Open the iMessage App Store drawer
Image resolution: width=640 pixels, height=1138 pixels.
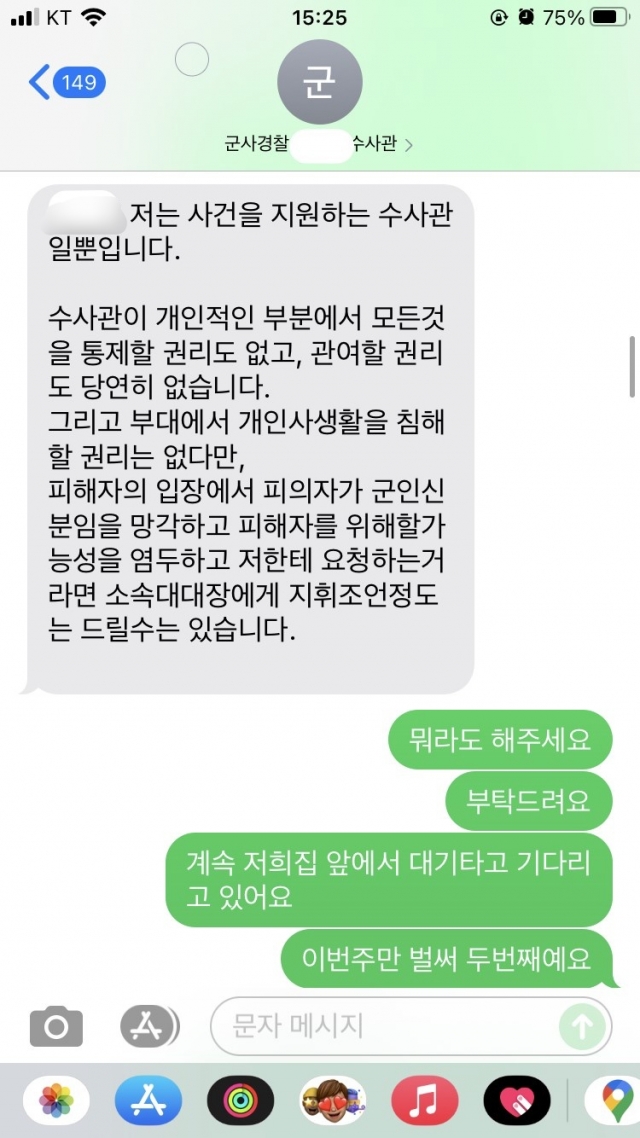(149, 1025)
